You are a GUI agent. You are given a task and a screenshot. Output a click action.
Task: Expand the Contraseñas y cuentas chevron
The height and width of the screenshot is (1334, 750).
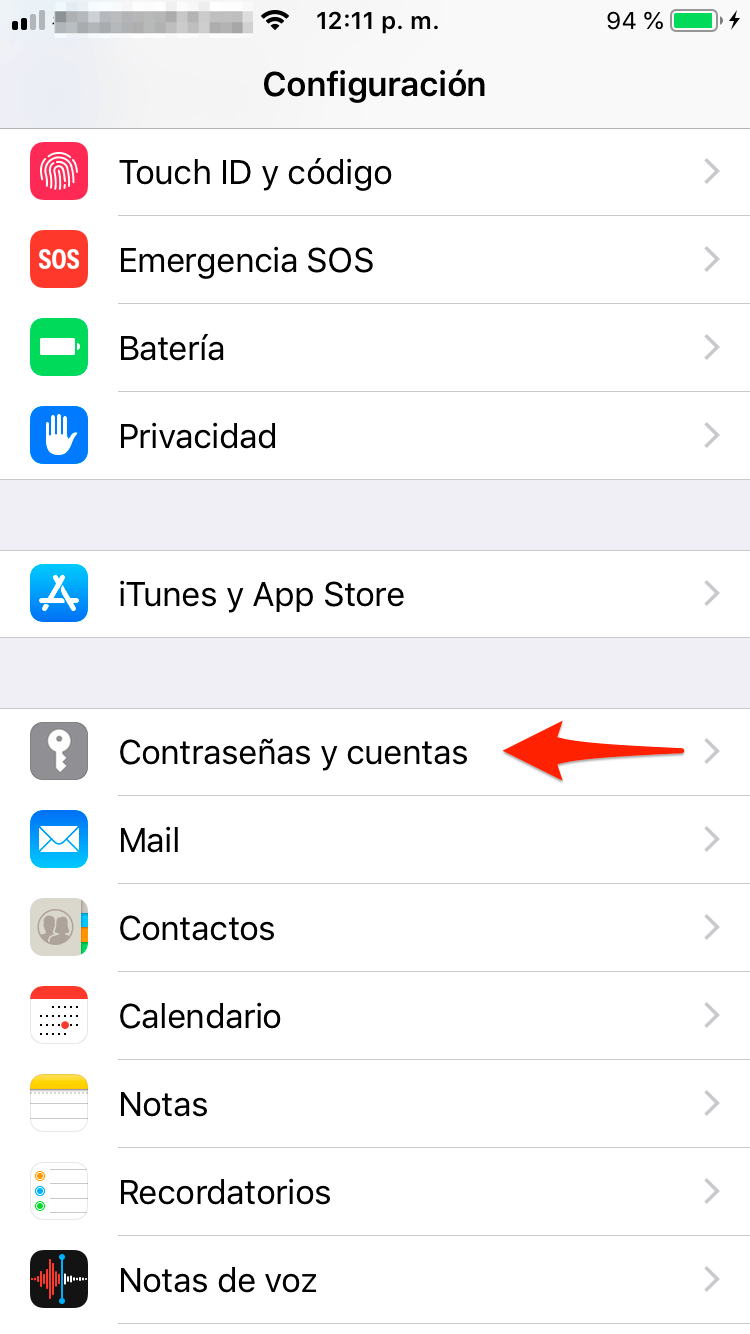[711, 751]
